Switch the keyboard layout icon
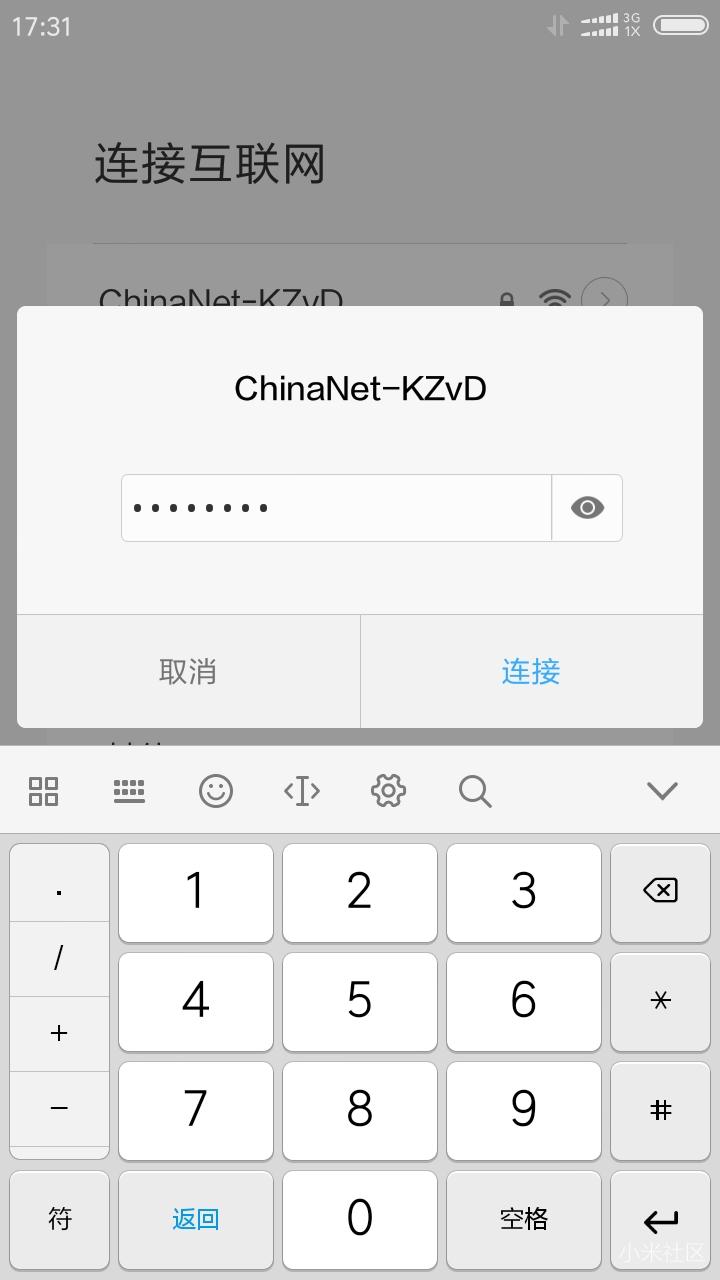 tap(129, 791)
